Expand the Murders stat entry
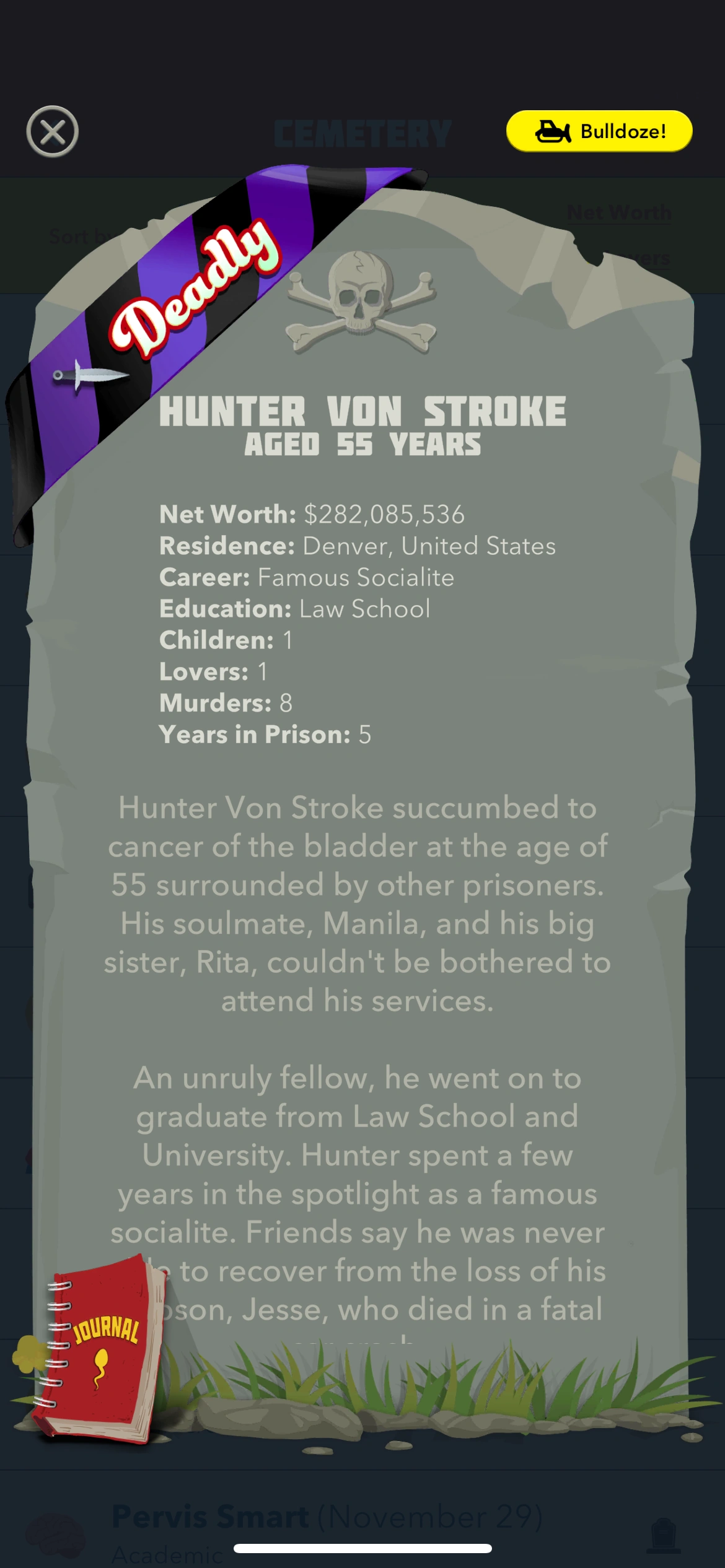 click(225, 703)
